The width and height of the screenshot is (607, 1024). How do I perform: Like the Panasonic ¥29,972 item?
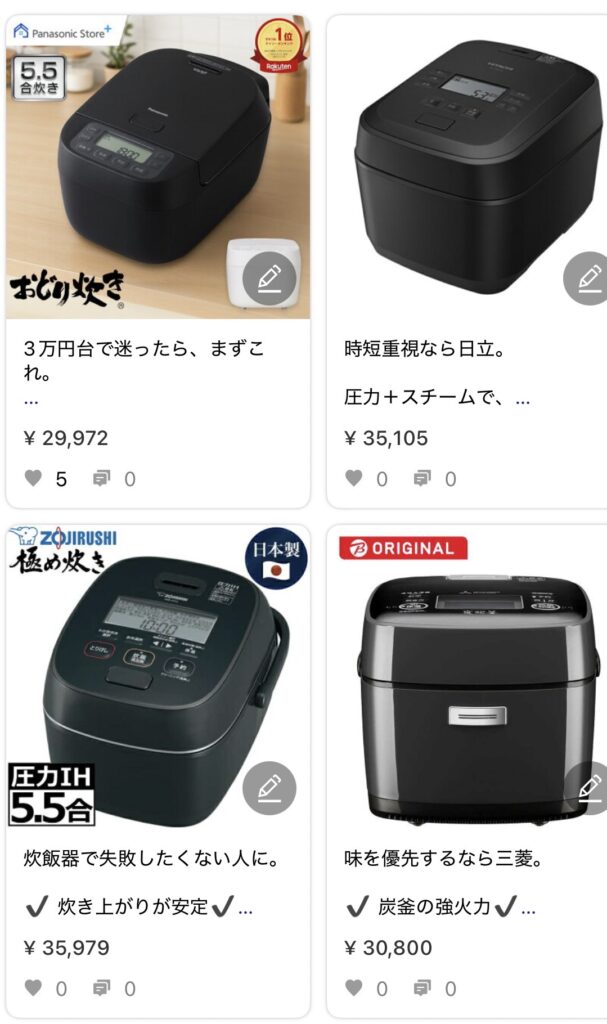click(34, 479)
